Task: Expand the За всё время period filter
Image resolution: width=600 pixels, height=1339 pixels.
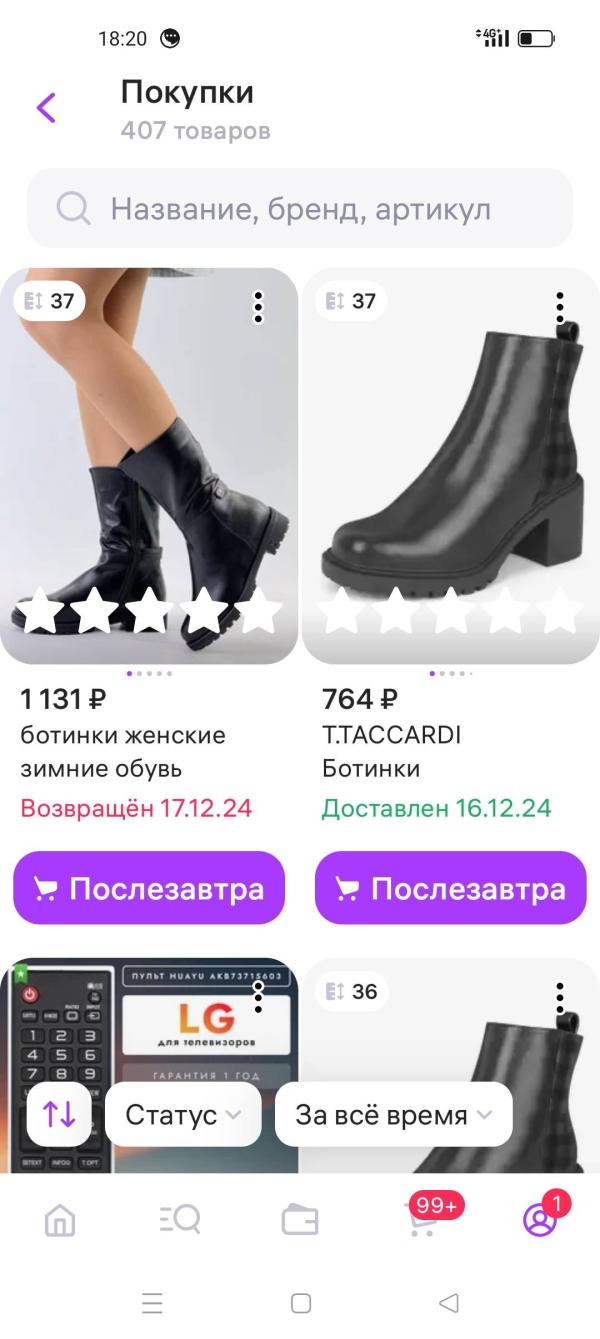Action: point(393,1114)
